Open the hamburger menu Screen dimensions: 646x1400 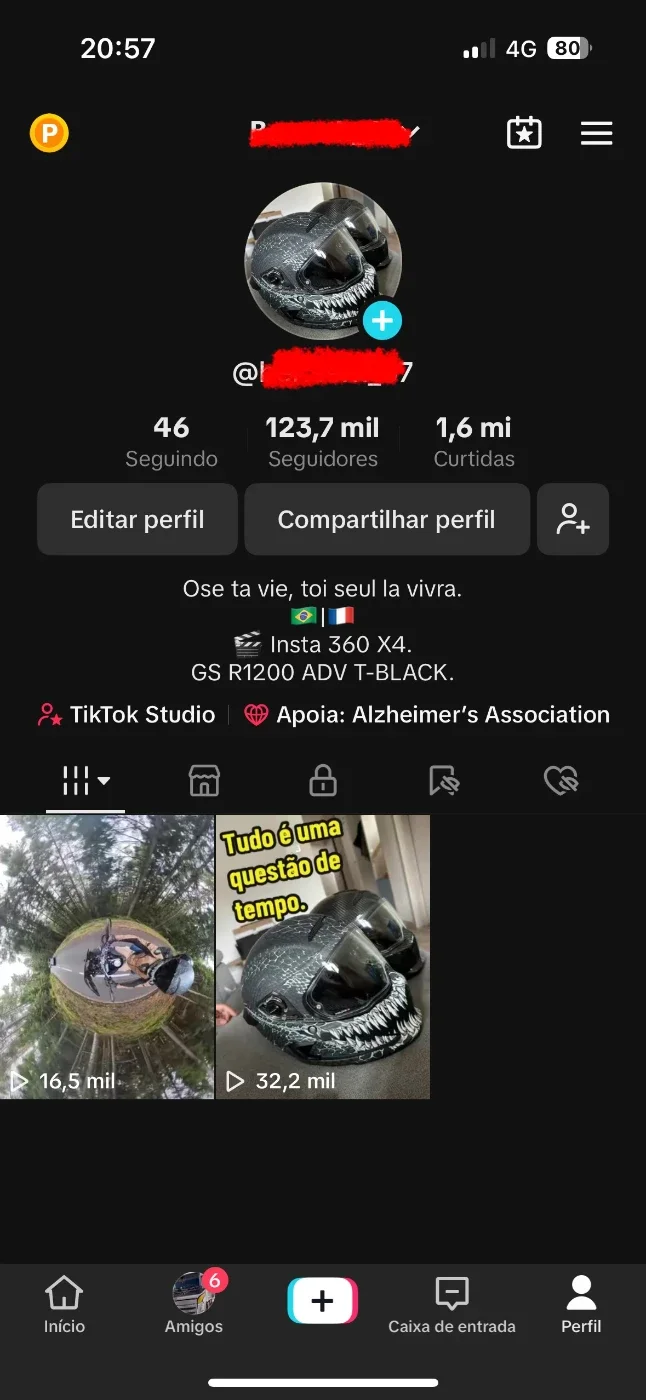point(596,134)
